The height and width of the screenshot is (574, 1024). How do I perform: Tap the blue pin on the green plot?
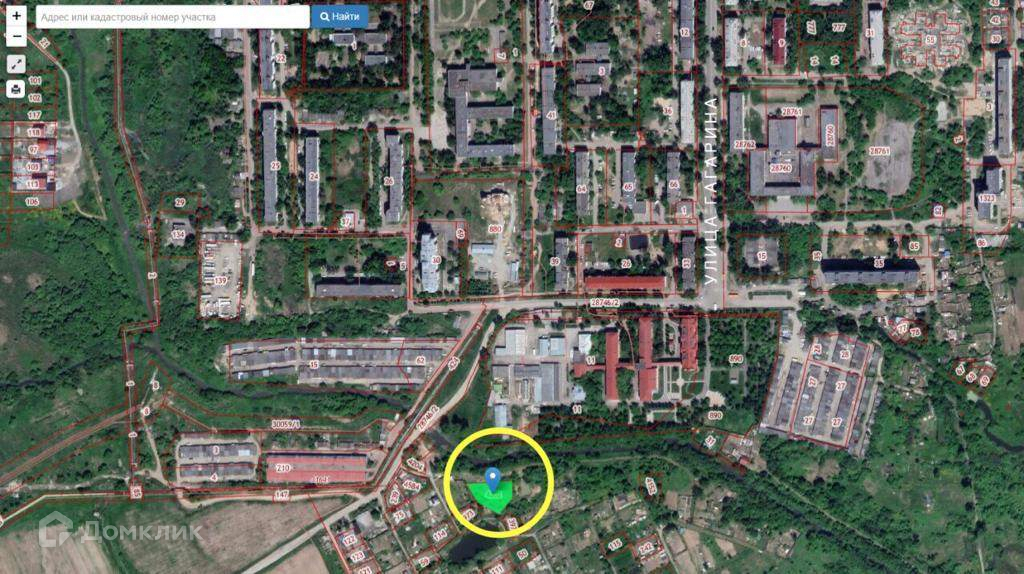coord(493,479)
